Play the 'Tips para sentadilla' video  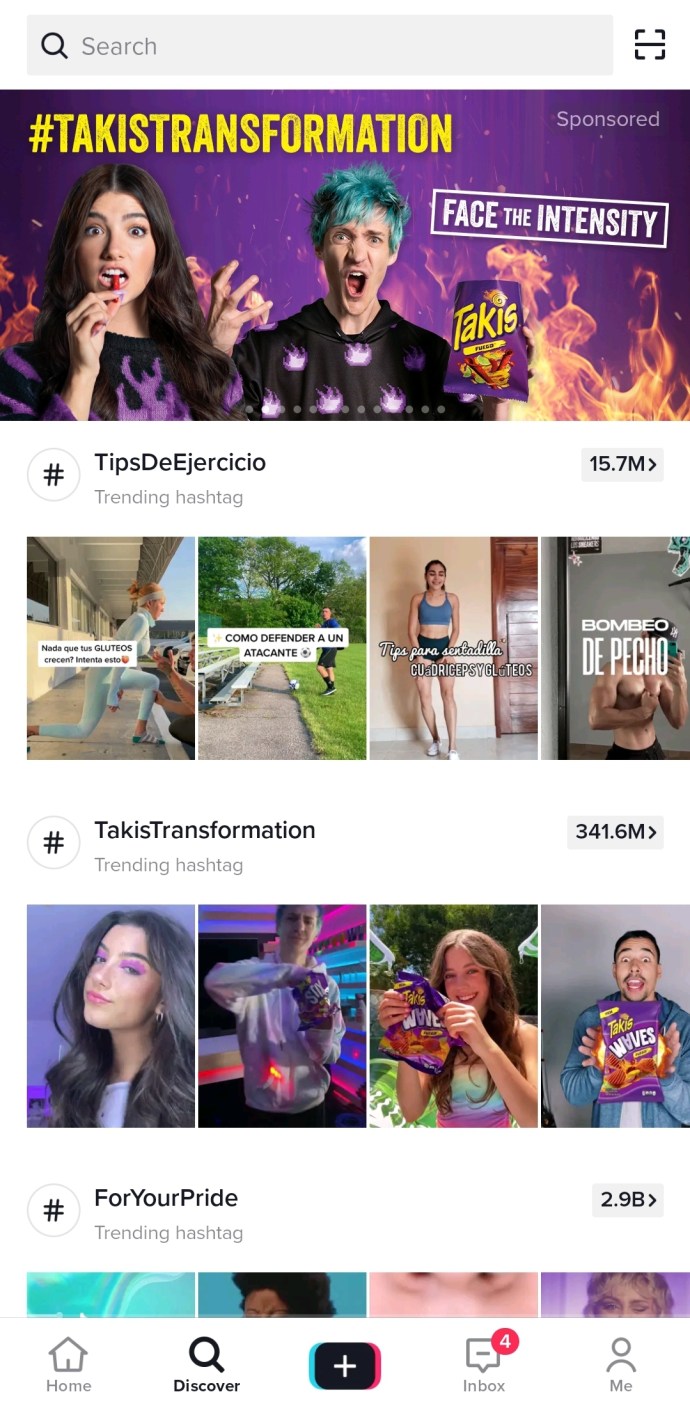point(453,648)
